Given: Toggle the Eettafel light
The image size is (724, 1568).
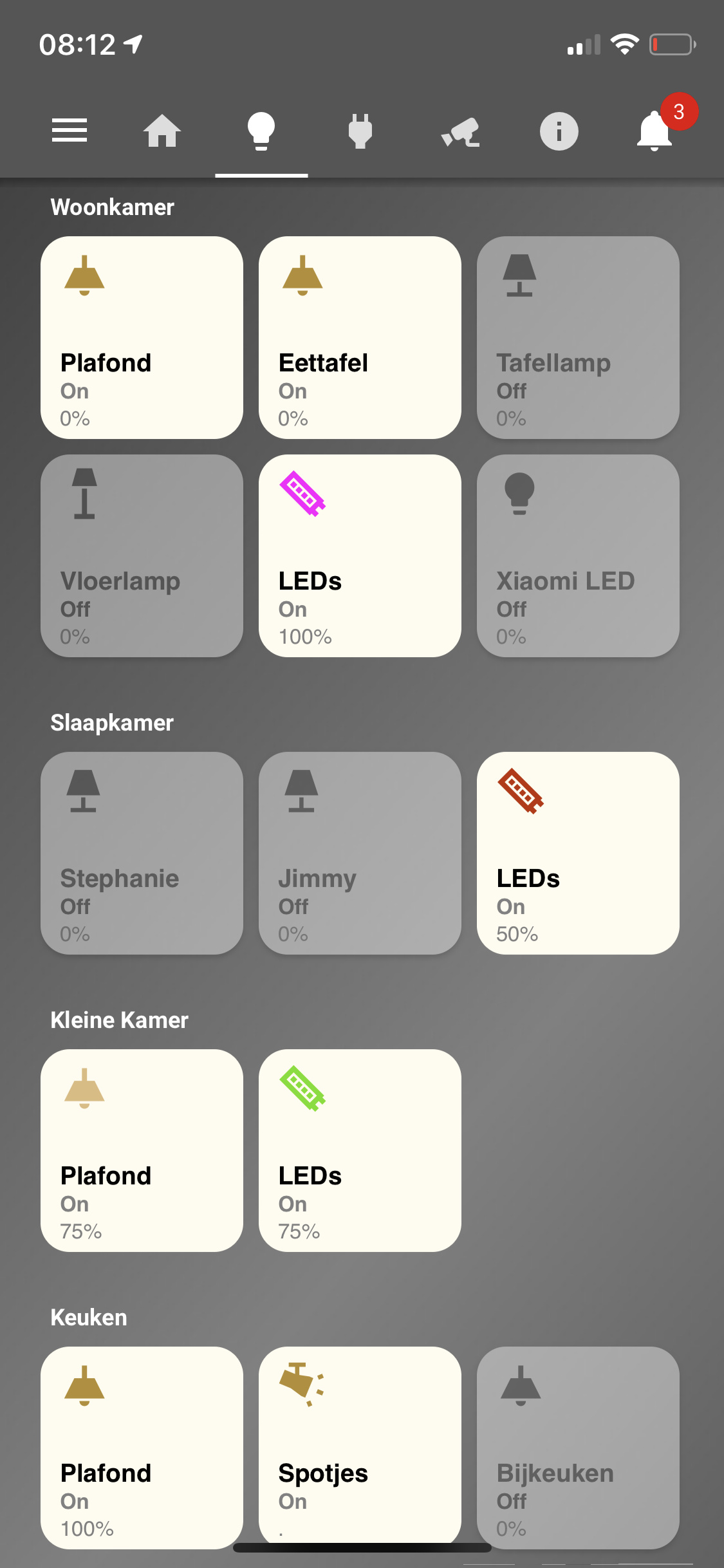Looking at the screenshot, I should click(x=360, y=337).
